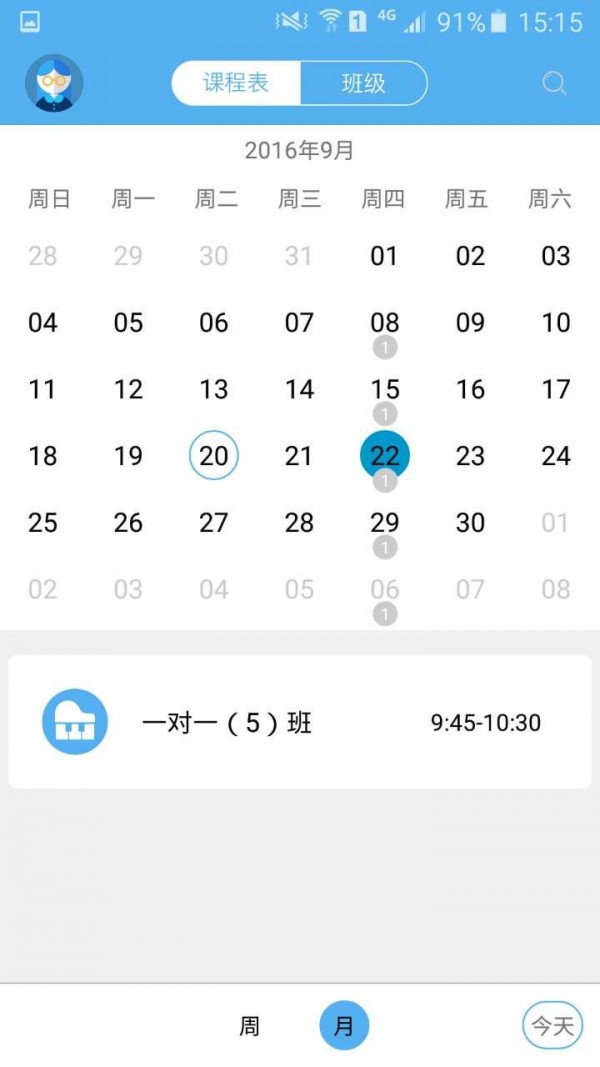Pick September 15 on the calendar
The width and height of the screenshot is (600, 1067).
tap(385, 389)
